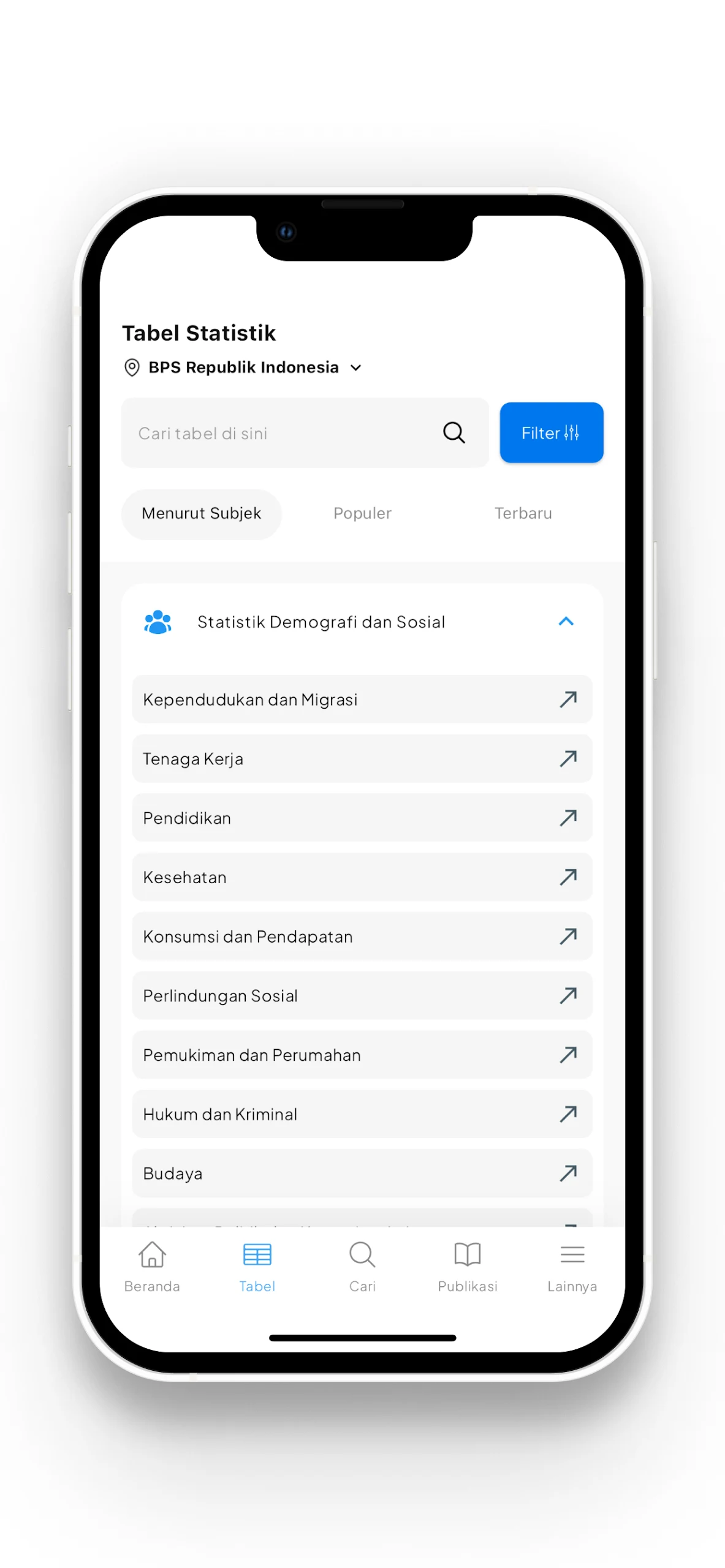Tap the Cari tabel di sini search field

pyautogui.click(x=282, y=433)
